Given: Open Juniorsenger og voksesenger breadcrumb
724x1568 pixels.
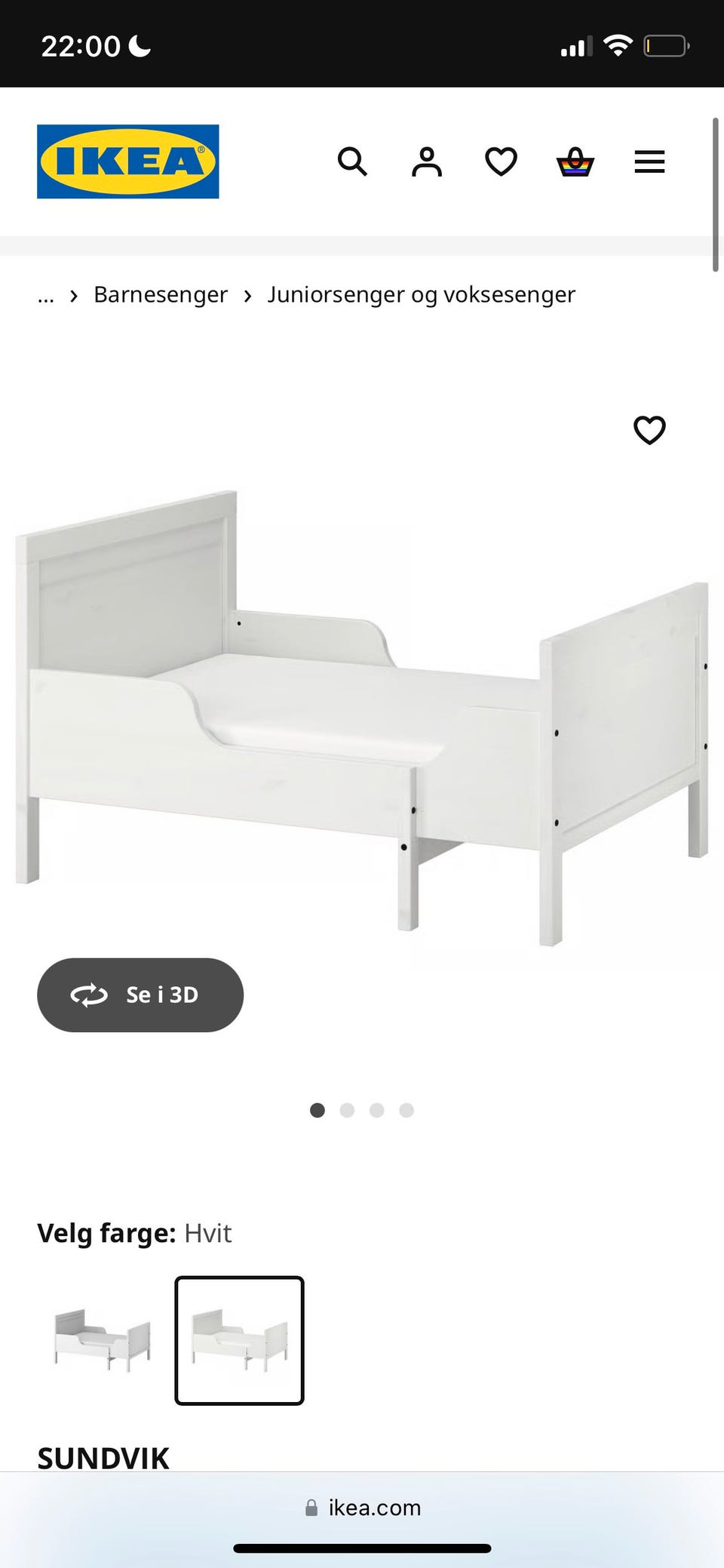Looking at the screenshot, I should pos(421,295).
